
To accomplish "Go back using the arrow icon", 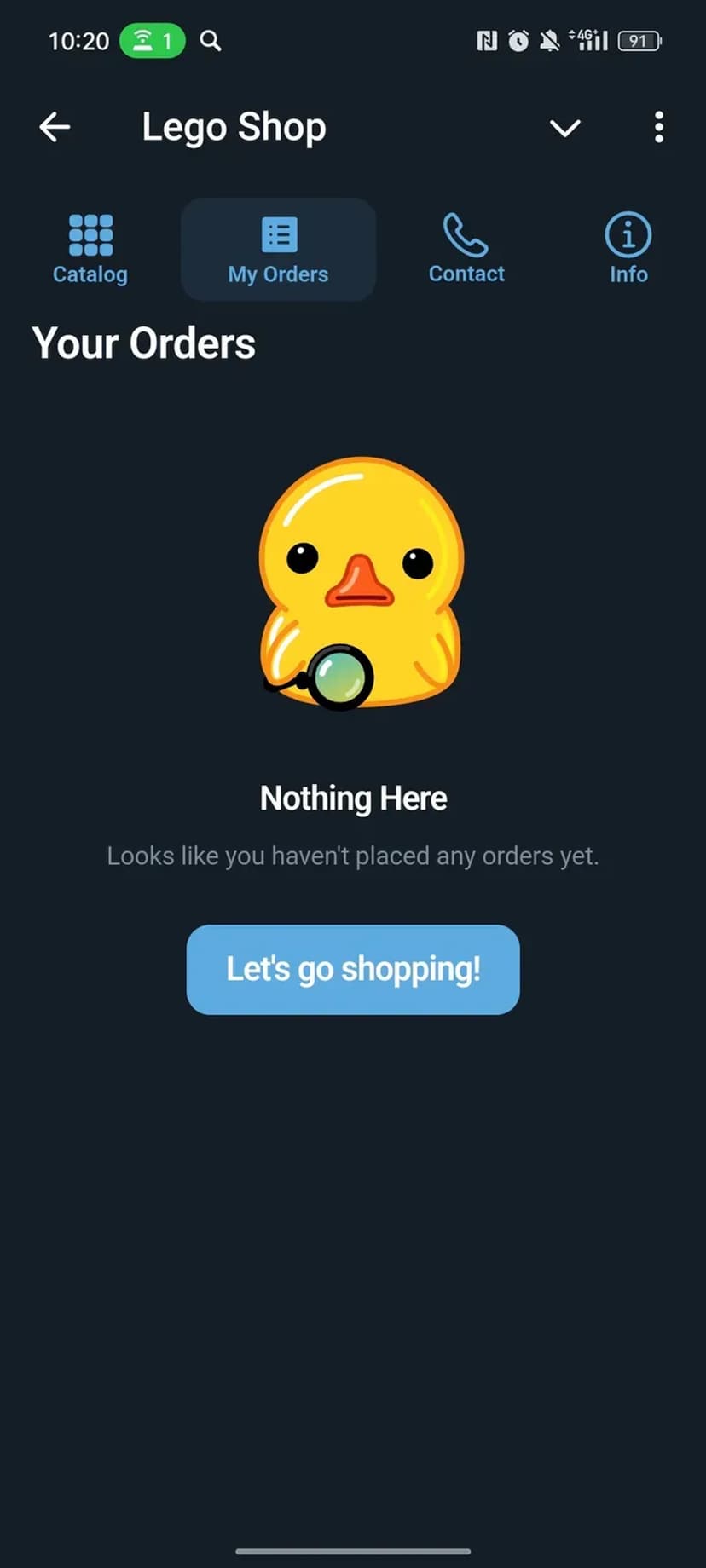I will coord(55,127).
